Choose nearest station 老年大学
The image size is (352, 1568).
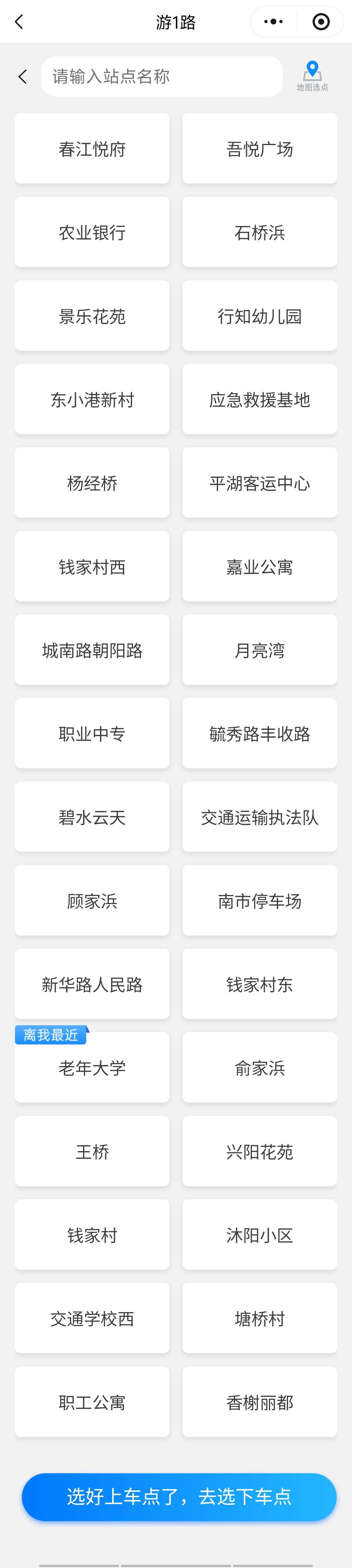coord(92,1068)
